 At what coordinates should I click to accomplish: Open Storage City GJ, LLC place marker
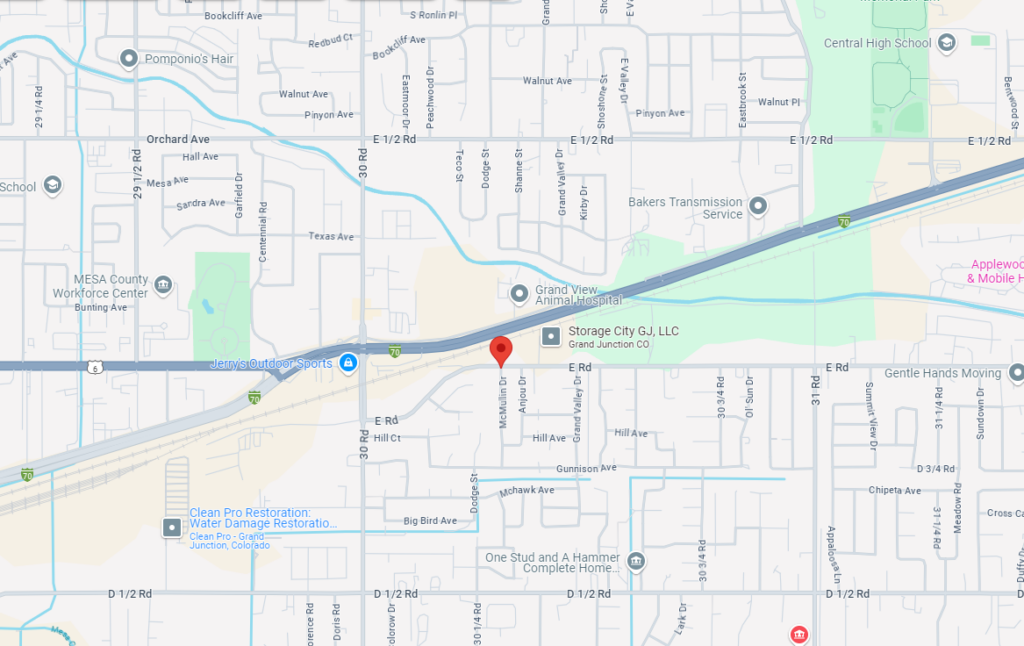pos(551,336)
